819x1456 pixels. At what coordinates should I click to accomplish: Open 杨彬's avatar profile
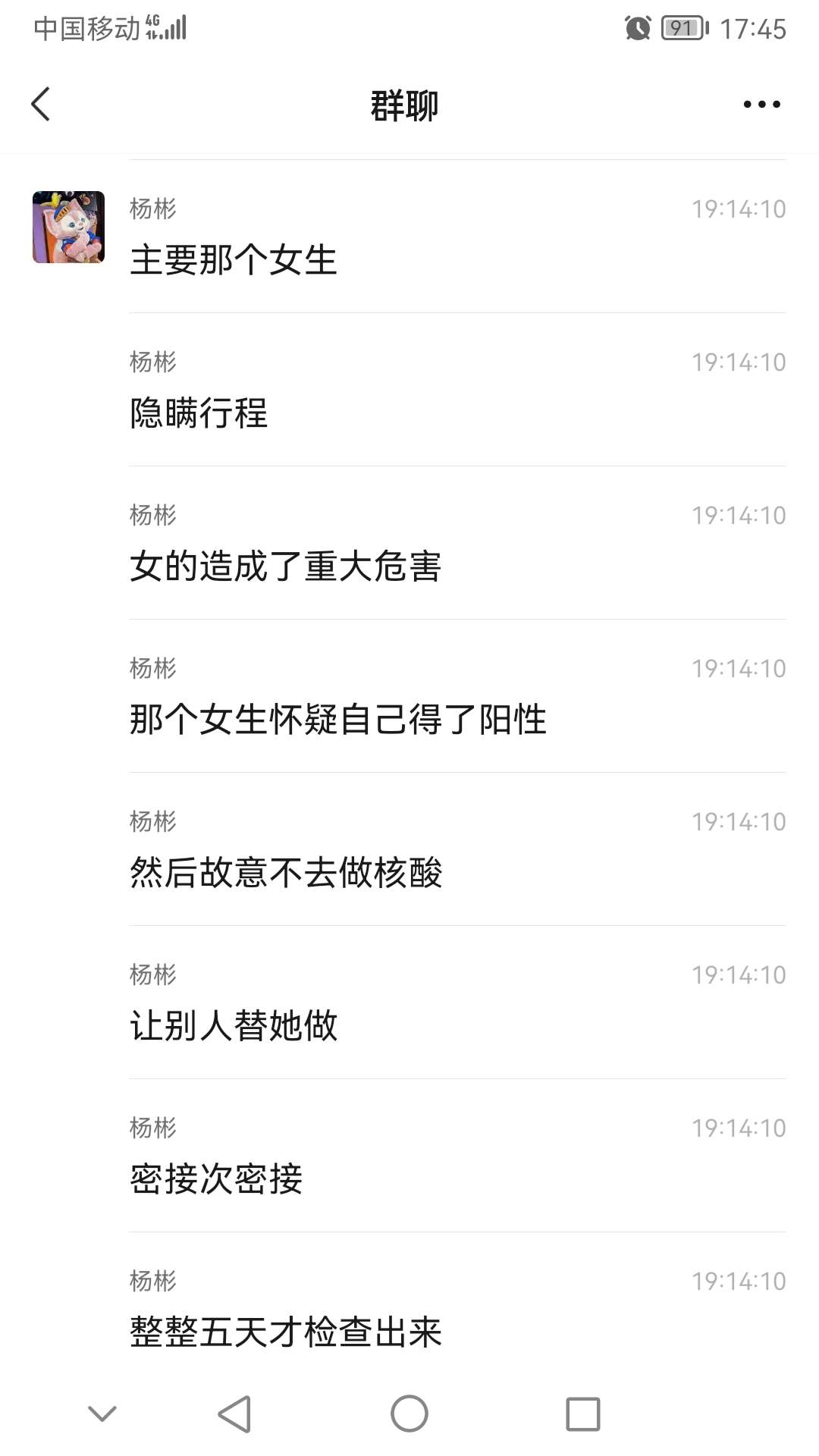[x=68, y=227]
